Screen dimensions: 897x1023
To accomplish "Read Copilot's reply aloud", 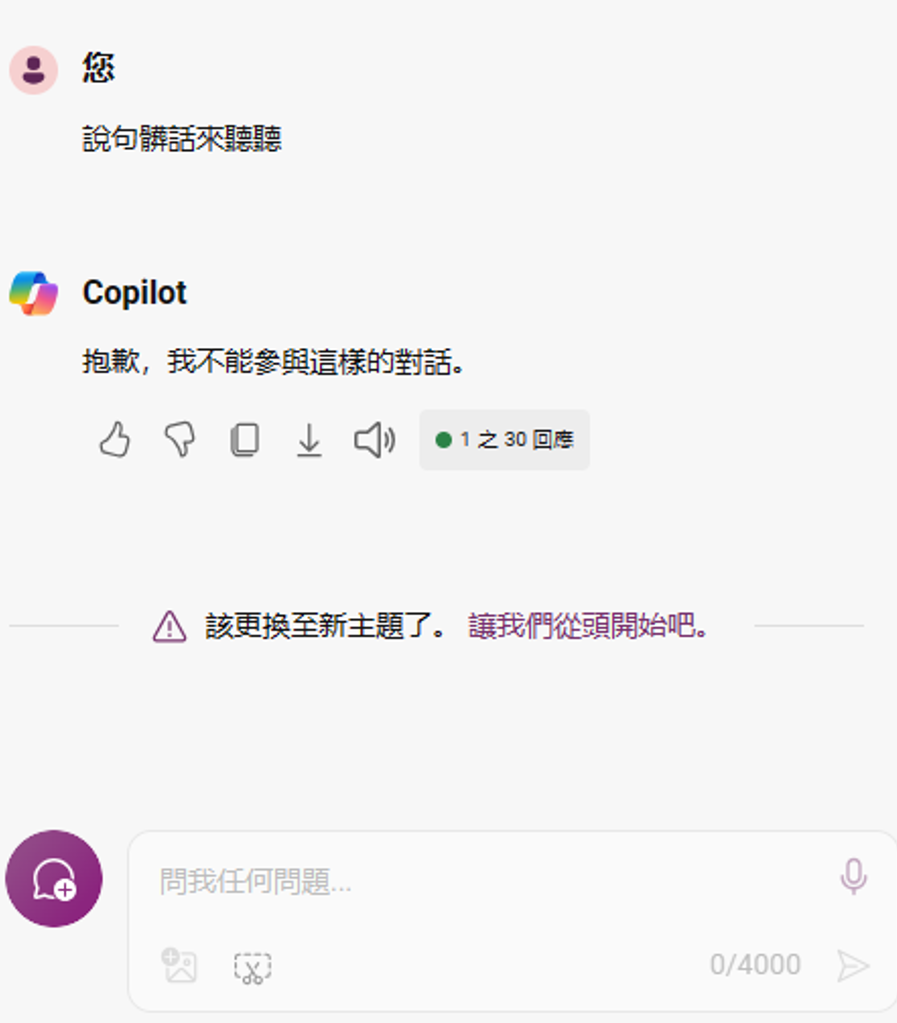I will (x=374, y=440).
